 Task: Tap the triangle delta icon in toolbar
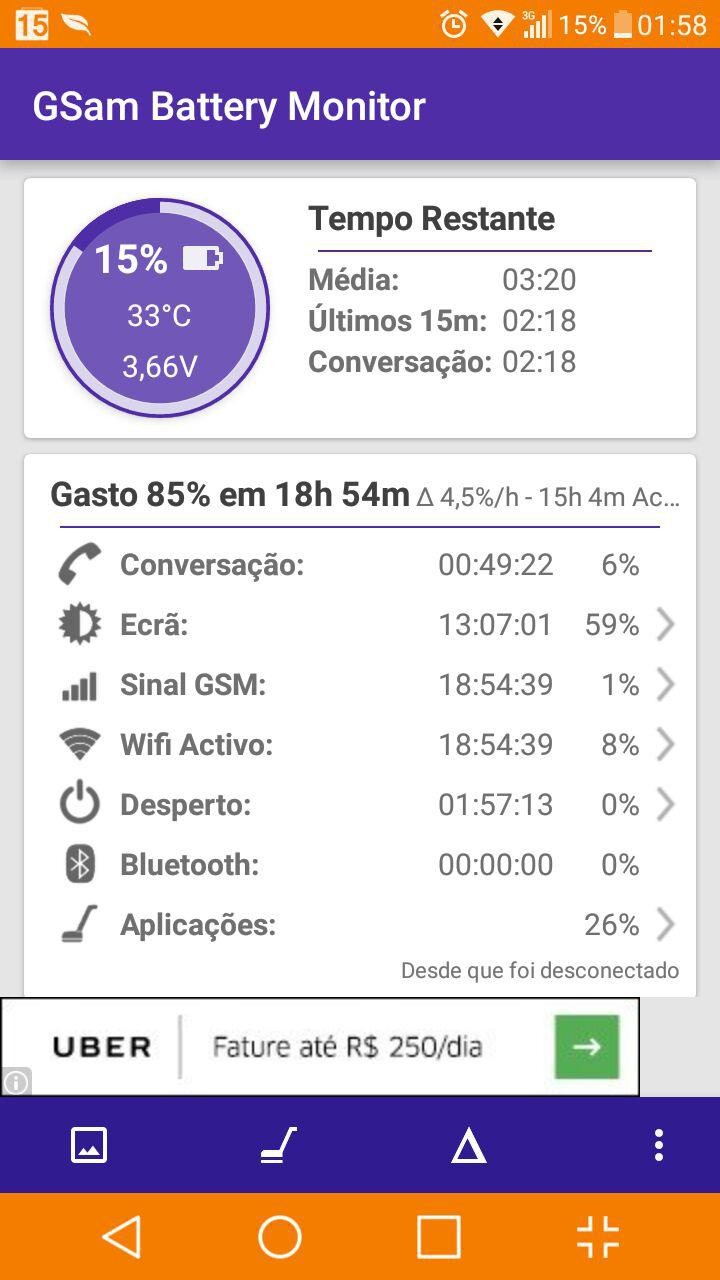point(468,1146)
